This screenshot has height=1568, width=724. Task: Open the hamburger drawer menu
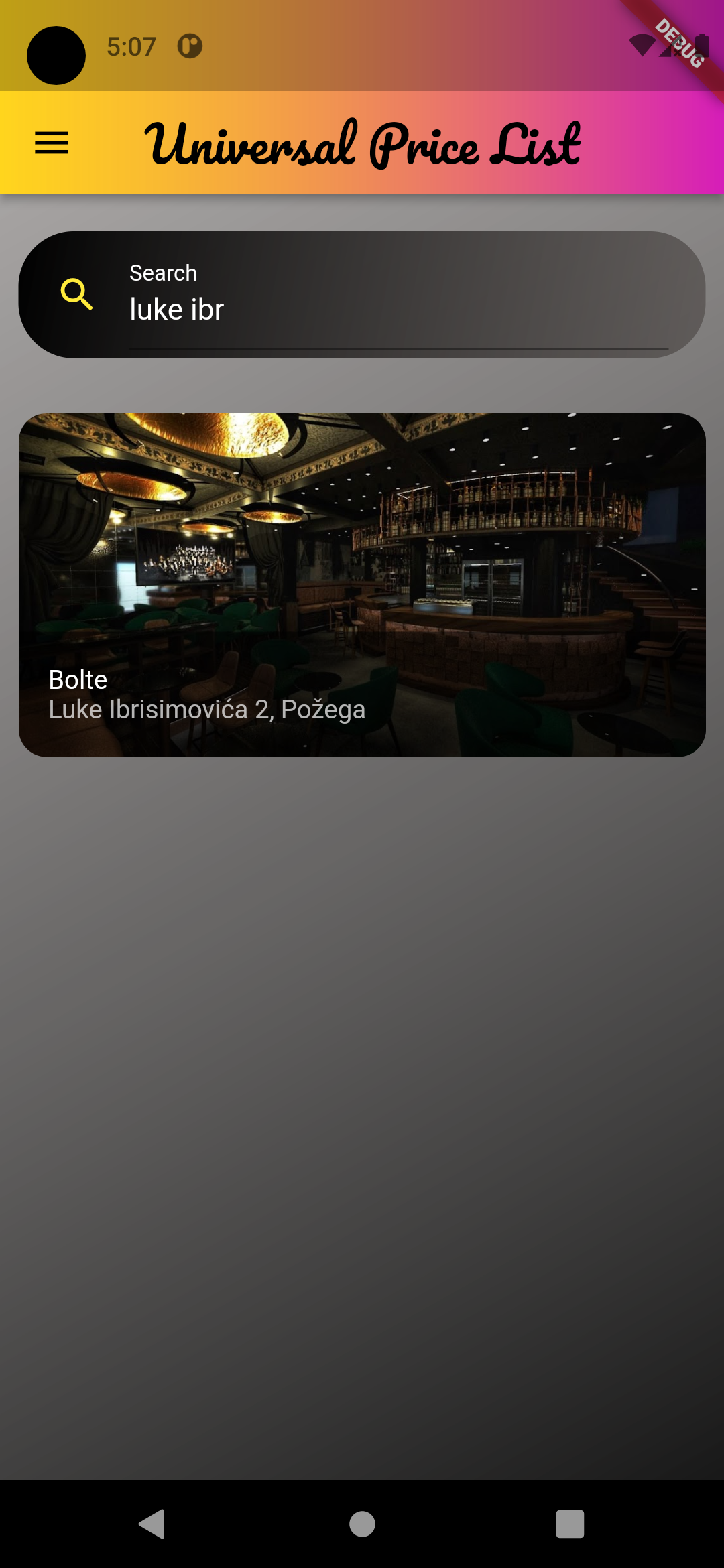click(52, 143)
